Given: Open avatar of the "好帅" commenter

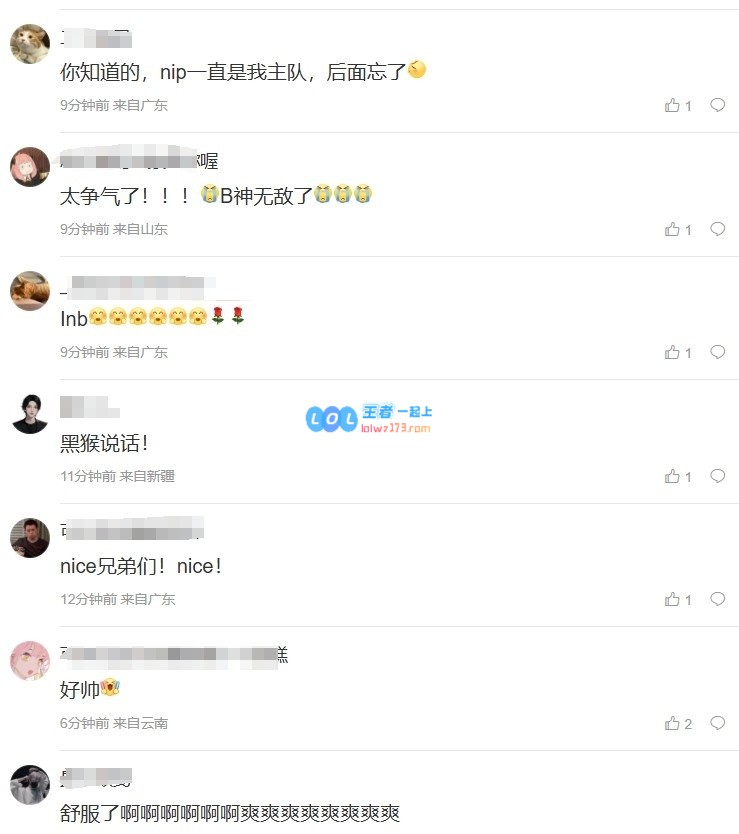Looking at the screenshot, I should coord(30,661).
